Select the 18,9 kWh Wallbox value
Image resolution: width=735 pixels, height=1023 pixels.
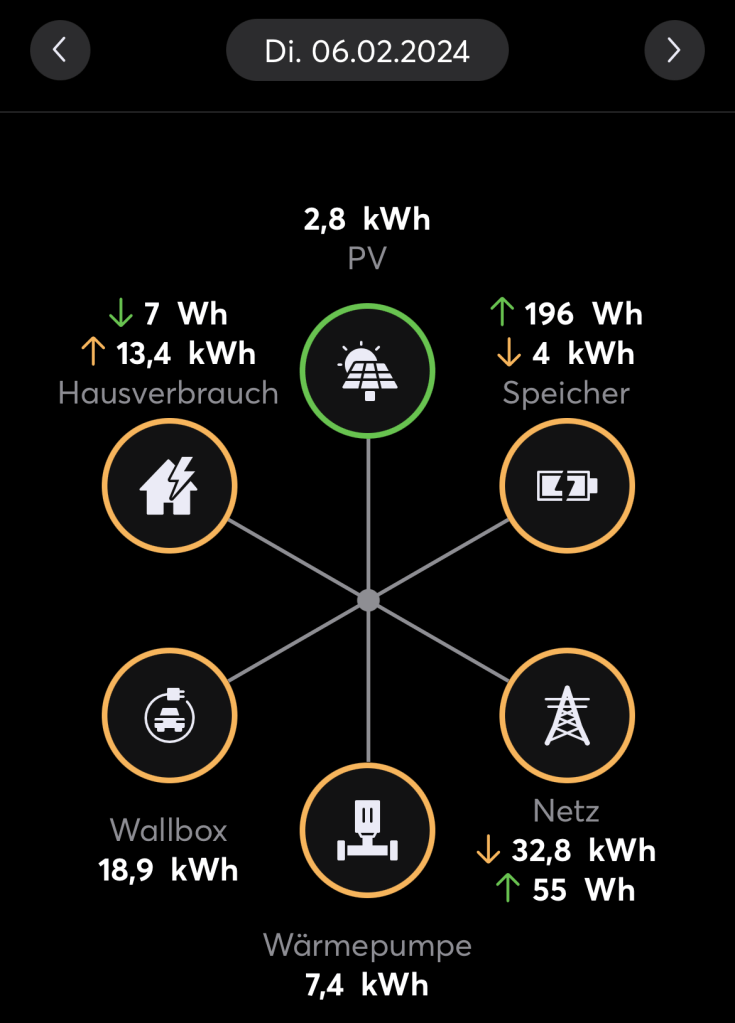tap(169, 869)
